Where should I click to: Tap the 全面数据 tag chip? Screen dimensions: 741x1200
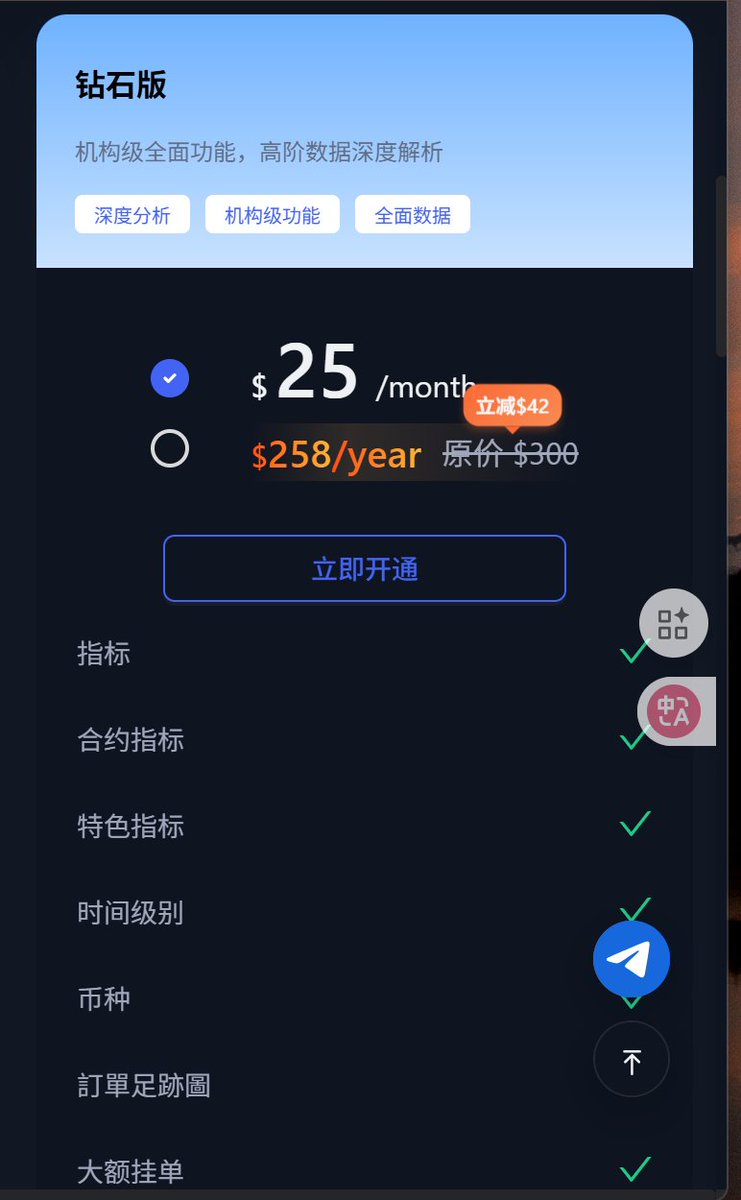click(412, 215)
